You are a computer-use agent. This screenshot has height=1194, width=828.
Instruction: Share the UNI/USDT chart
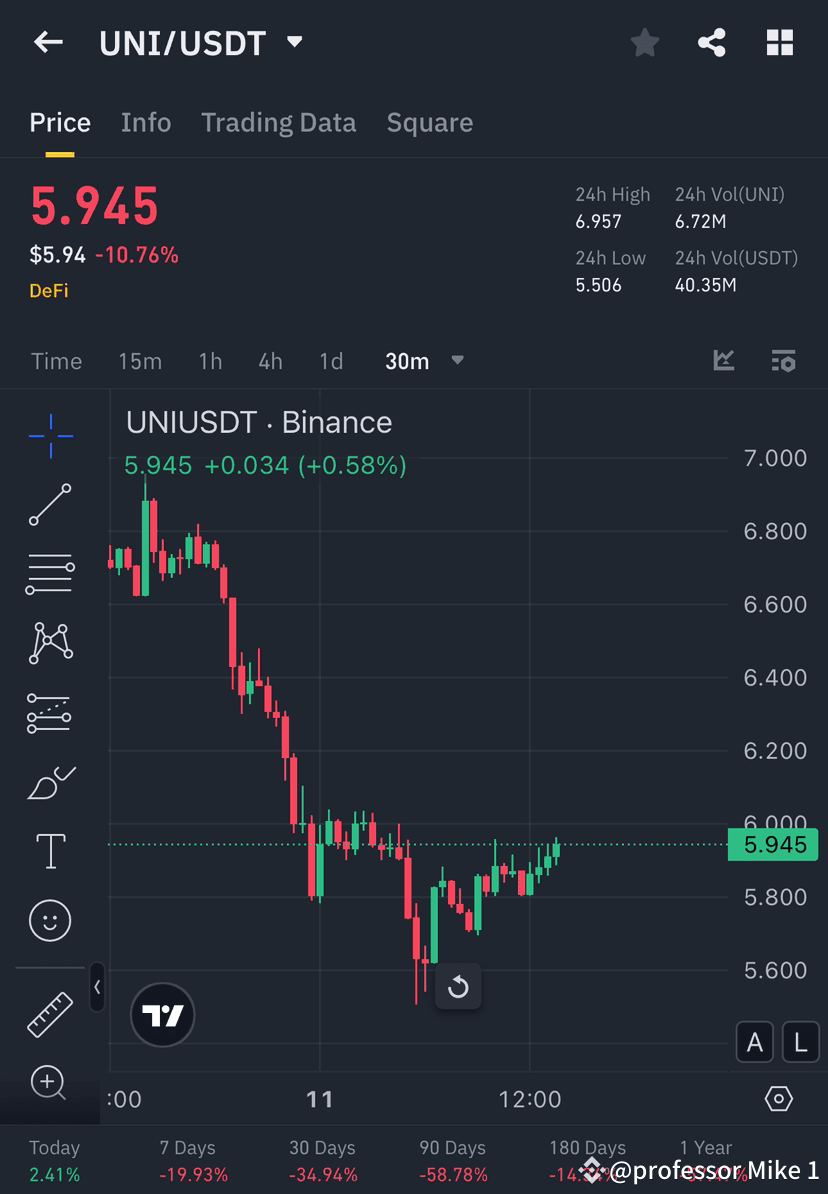(712, 42)
